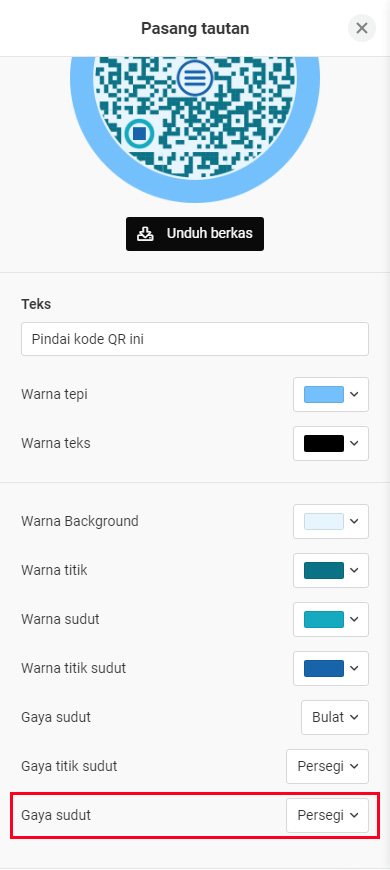Tap the Unduh berkas download button
Viewport: 390px width, 870px height.
click(x=195, y=234)
